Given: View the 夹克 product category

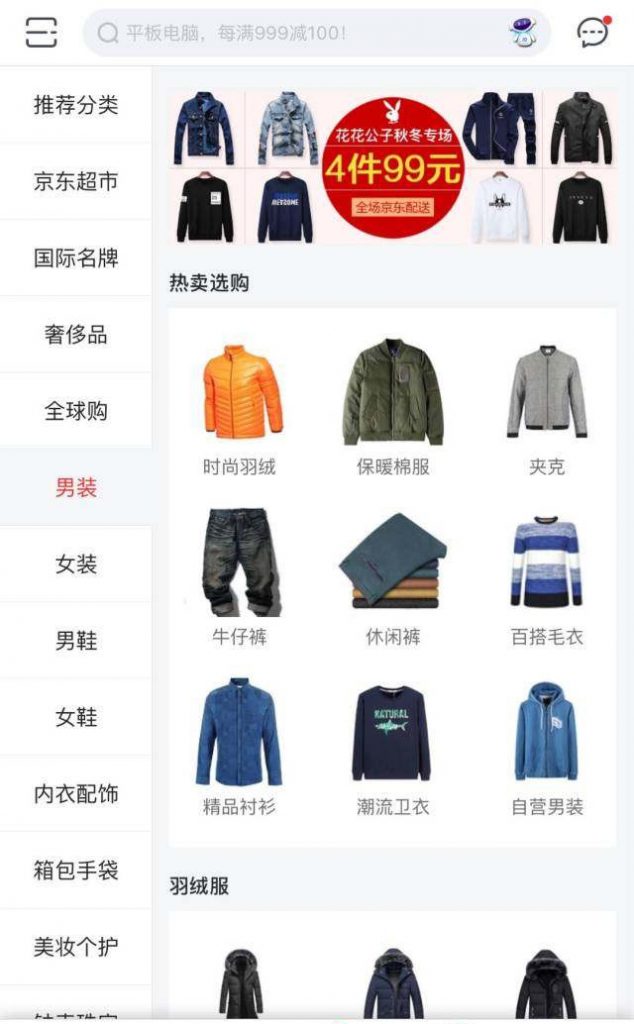Looking at the screenshot, I should point(546,407).
